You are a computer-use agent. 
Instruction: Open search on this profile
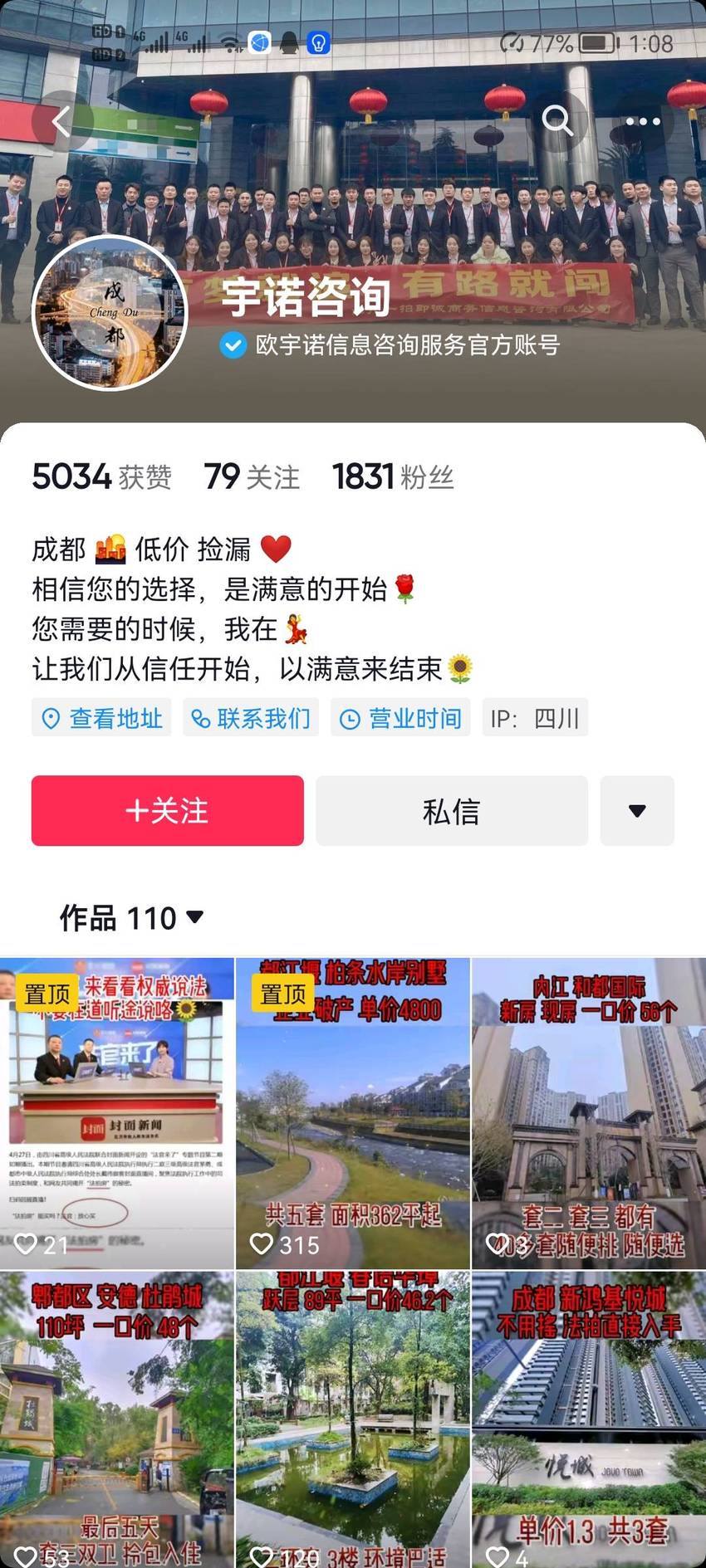(557, 121)
